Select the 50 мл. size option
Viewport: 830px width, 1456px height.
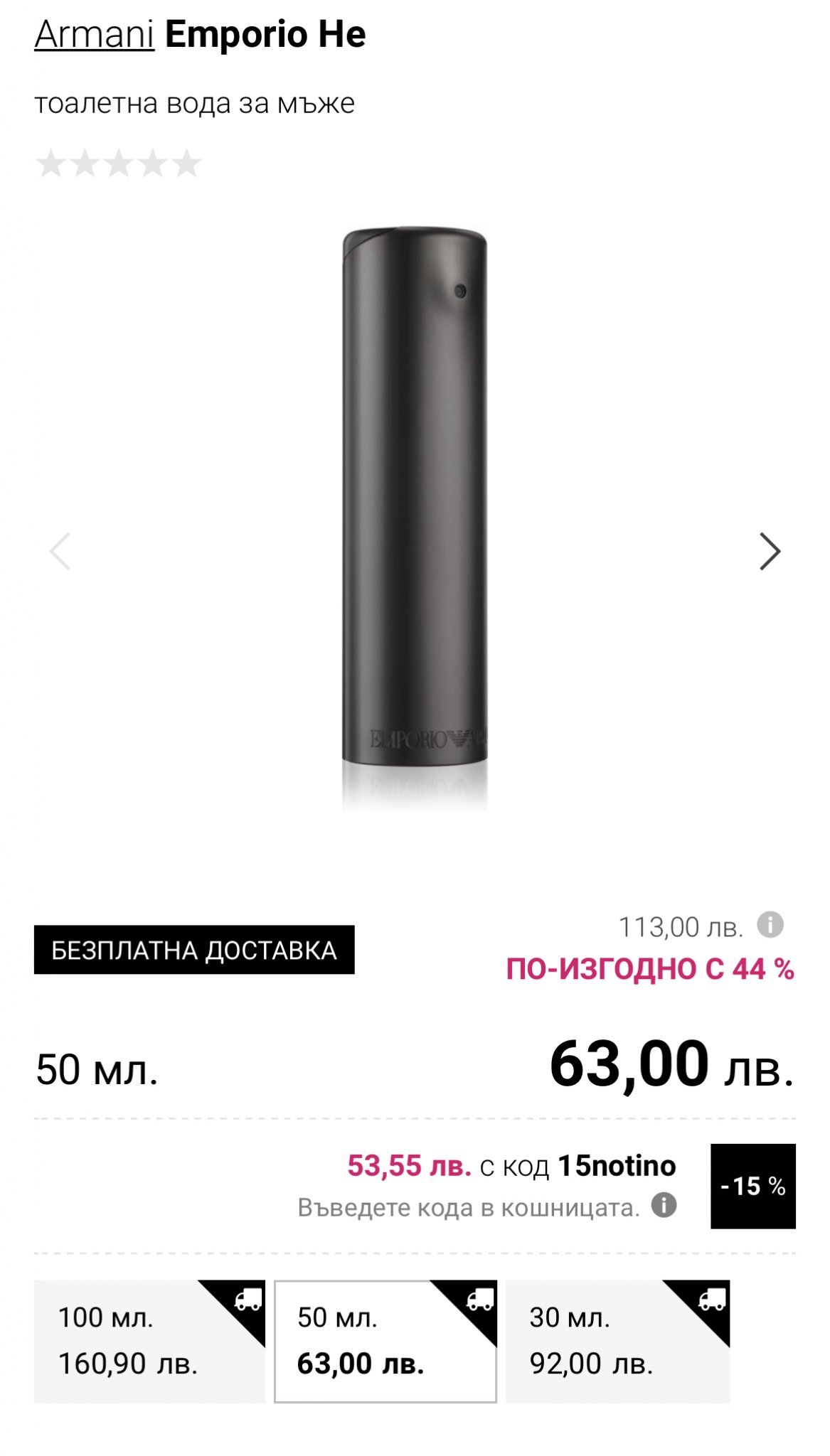pyautogui.click(x=385, y=1341)
